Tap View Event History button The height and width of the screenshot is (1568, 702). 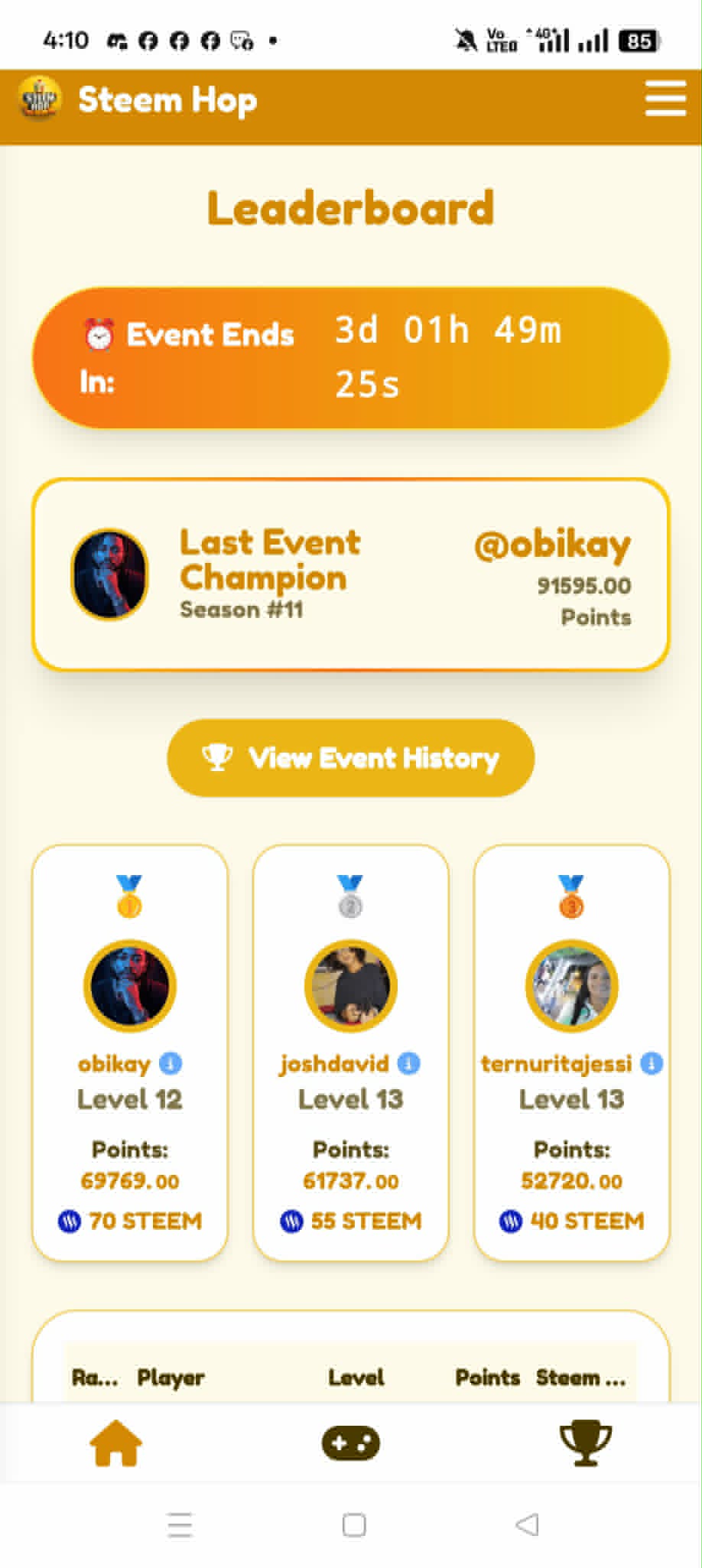tap(350, 757)
